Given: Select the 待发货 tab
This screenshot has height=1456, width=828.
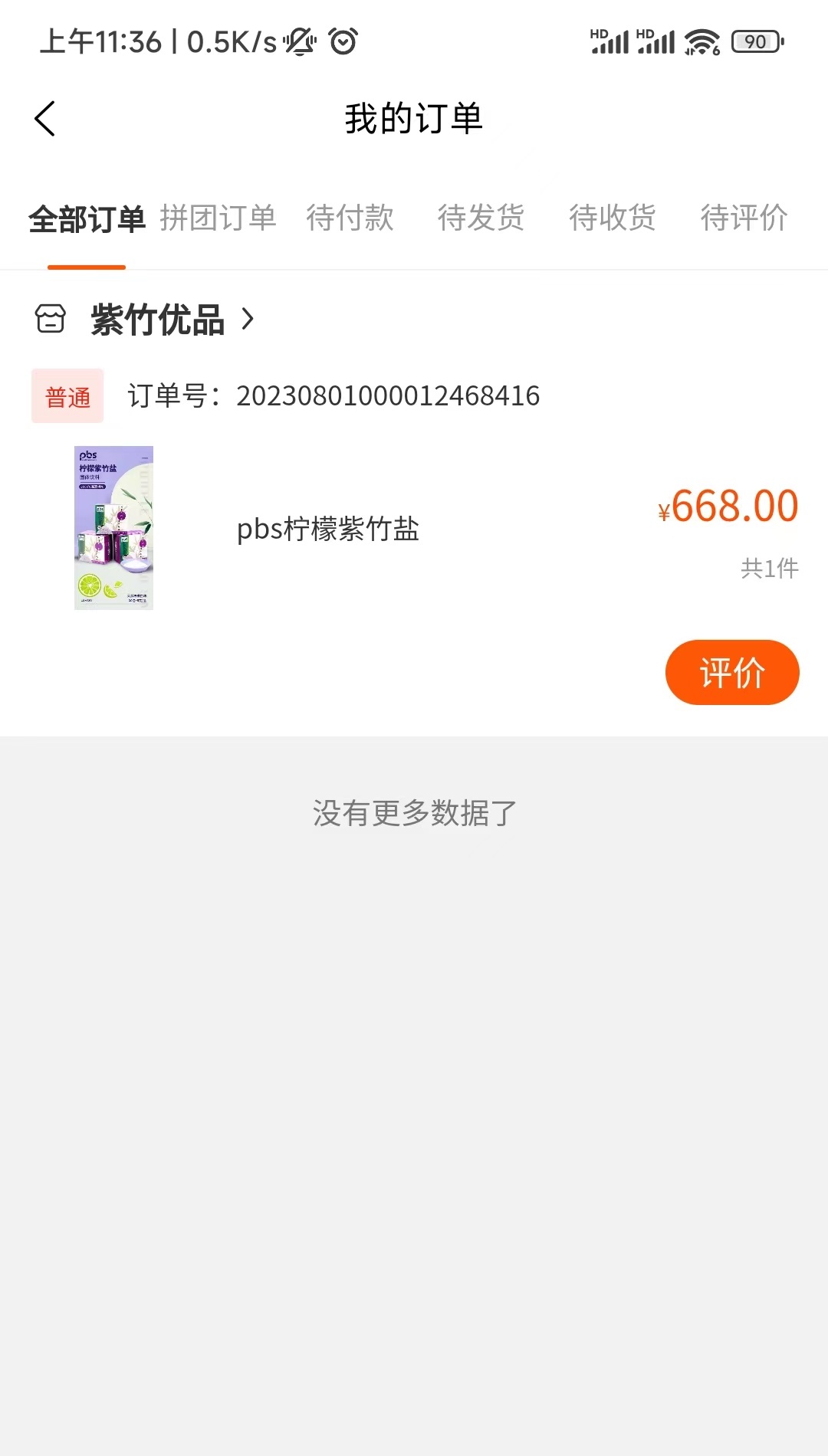Looking at the screenshot, I should click(x=481, y=218).
